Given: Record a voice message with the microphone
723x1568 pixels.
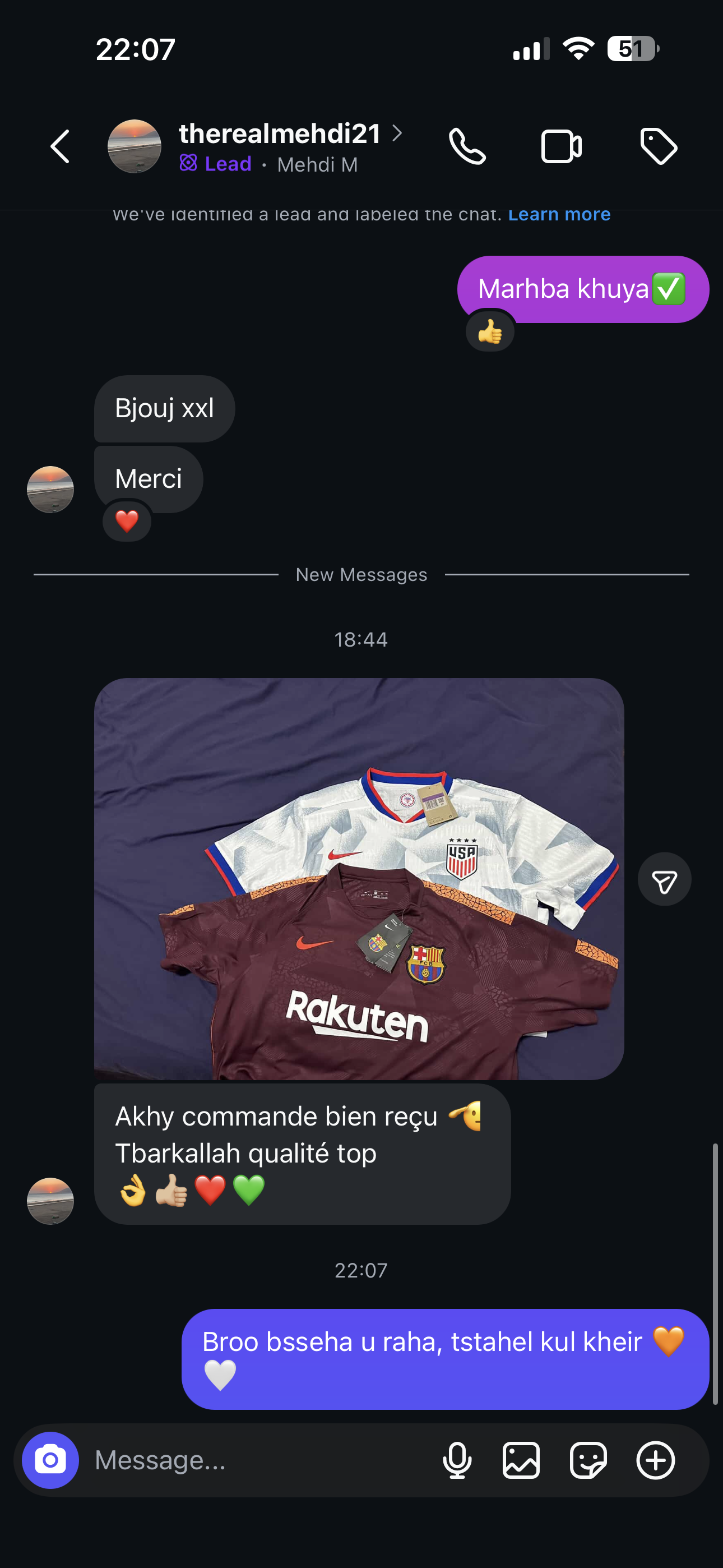Looking at the screenshot, I should 457,1460.
